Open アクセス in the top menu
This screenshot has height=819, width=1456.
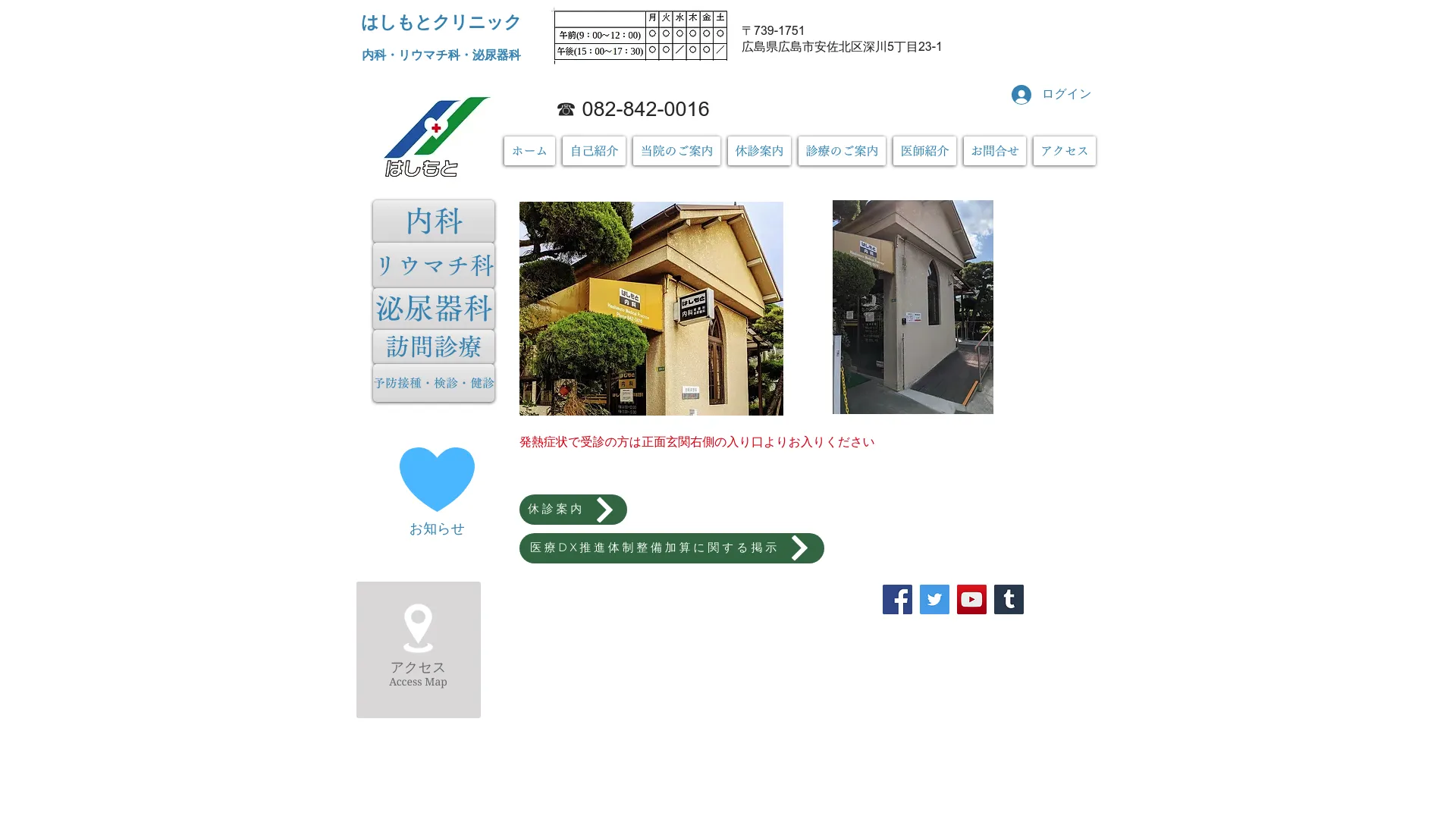click(x=1064, y=151)
